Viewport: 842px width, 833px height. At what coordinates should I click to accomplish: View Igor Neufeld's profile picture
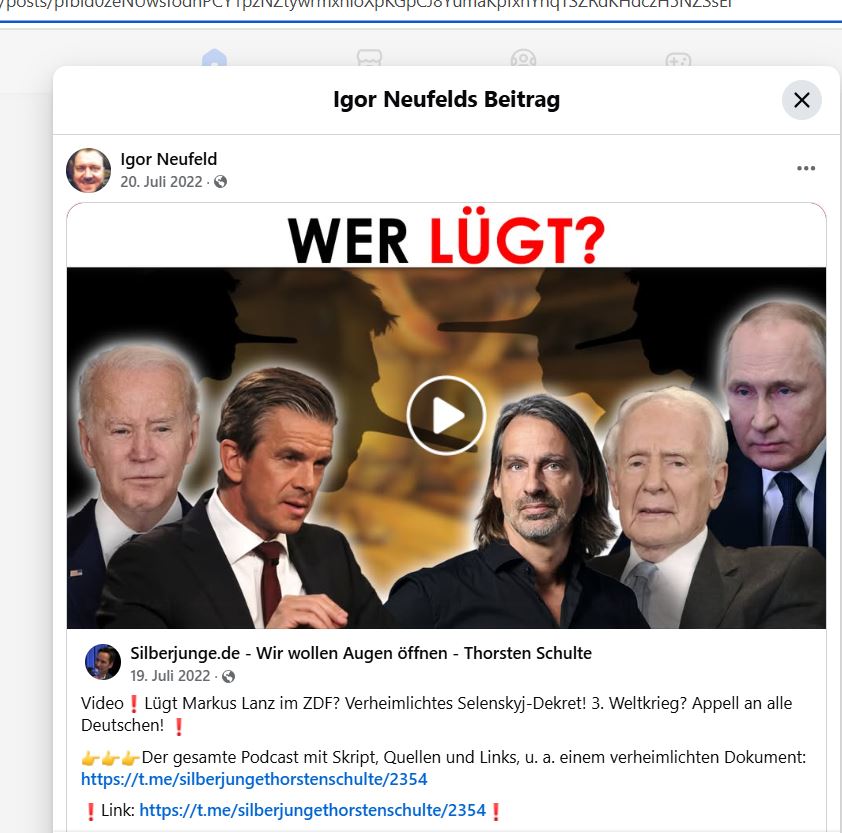point(88,170)
